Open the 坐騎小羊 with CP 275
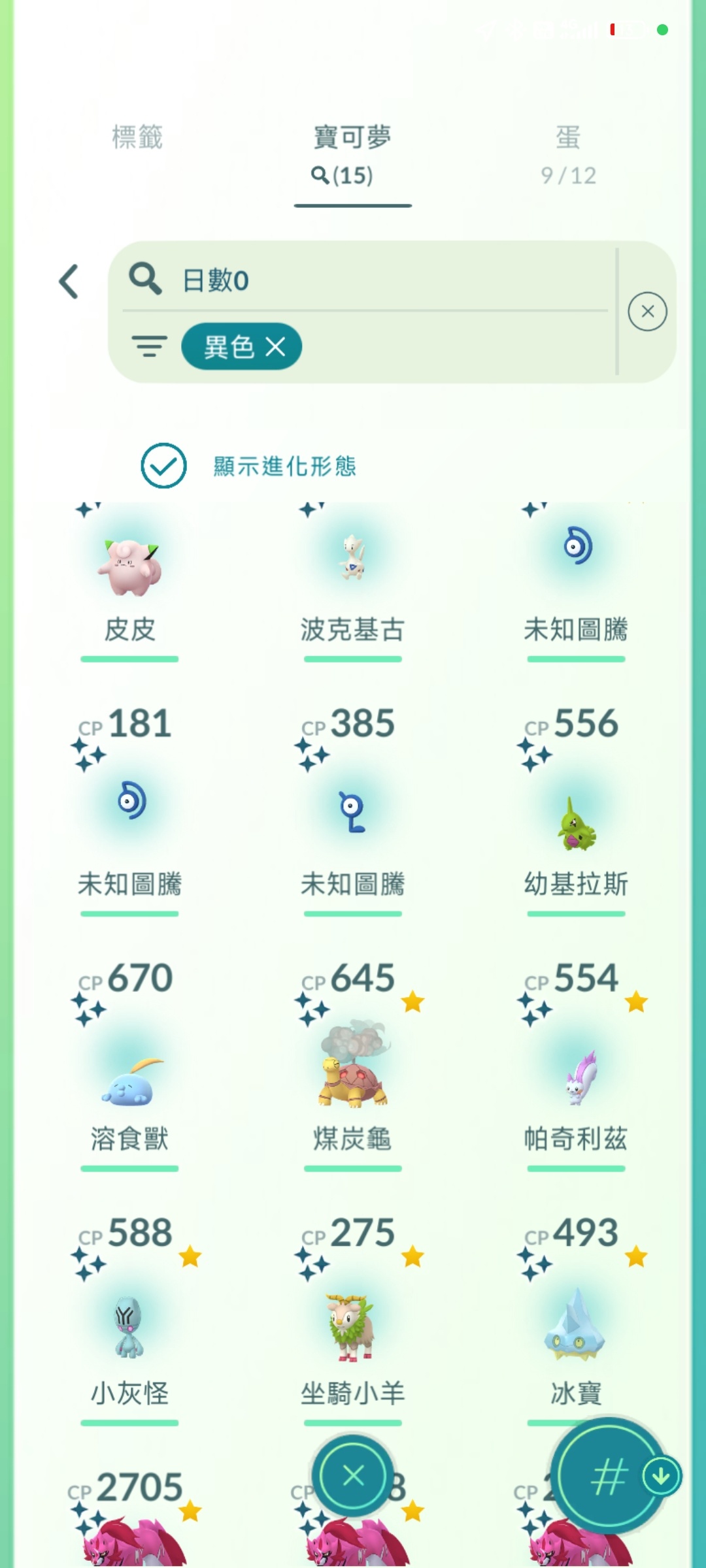 353,1320
